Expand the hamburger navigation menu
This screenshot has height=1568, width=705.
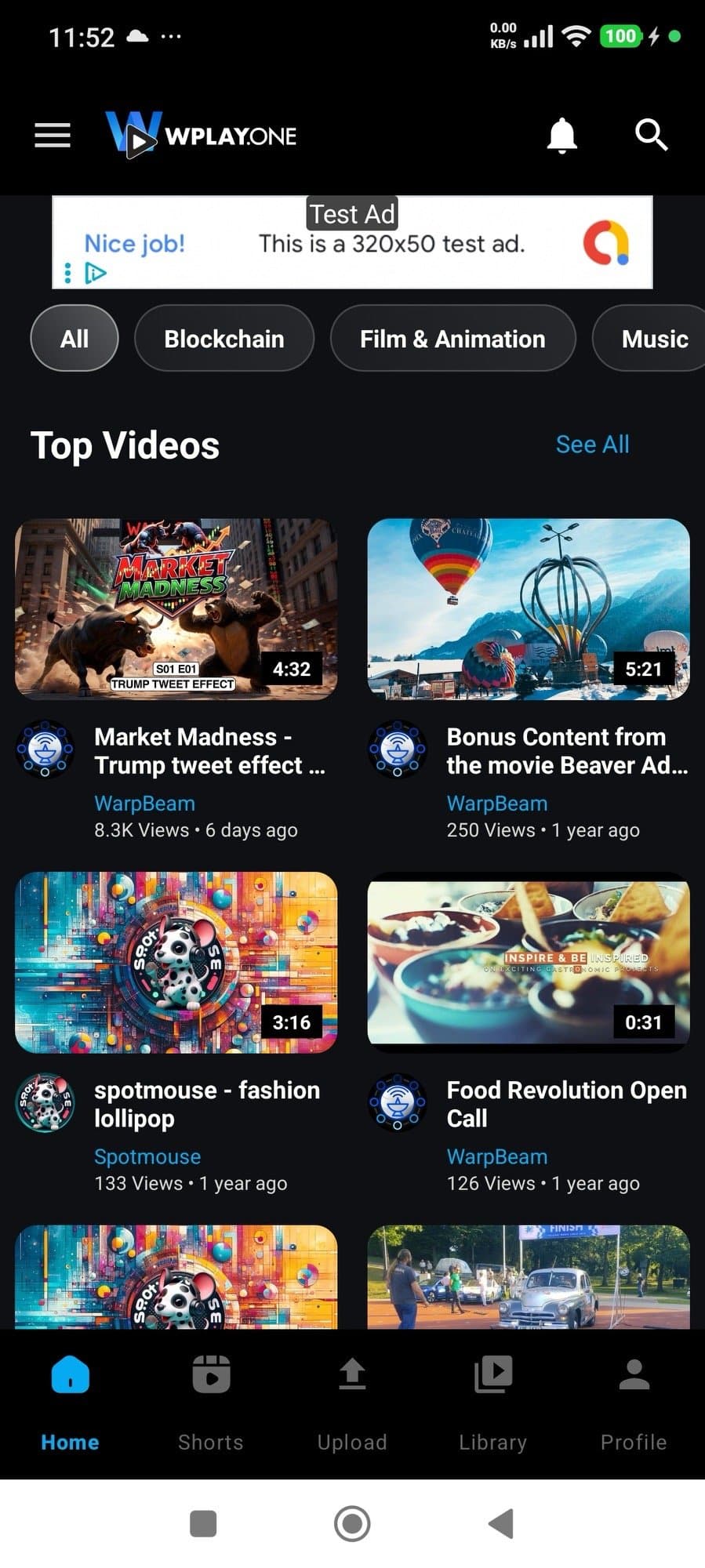click(52, 135)
